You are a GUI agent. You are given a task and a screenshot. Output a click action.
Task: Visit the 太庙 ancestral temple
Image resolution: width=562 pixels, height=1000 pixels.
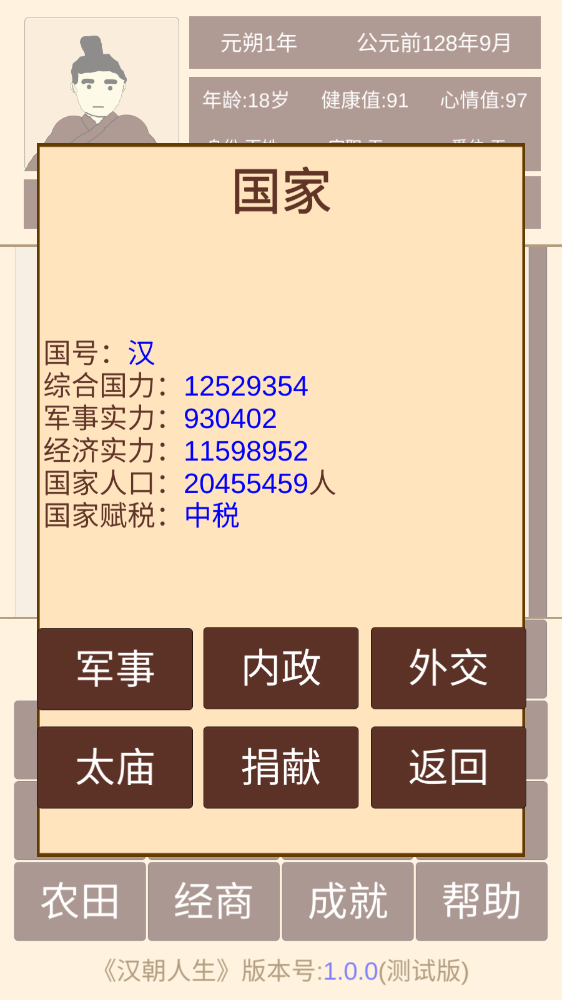coord(115,767)
